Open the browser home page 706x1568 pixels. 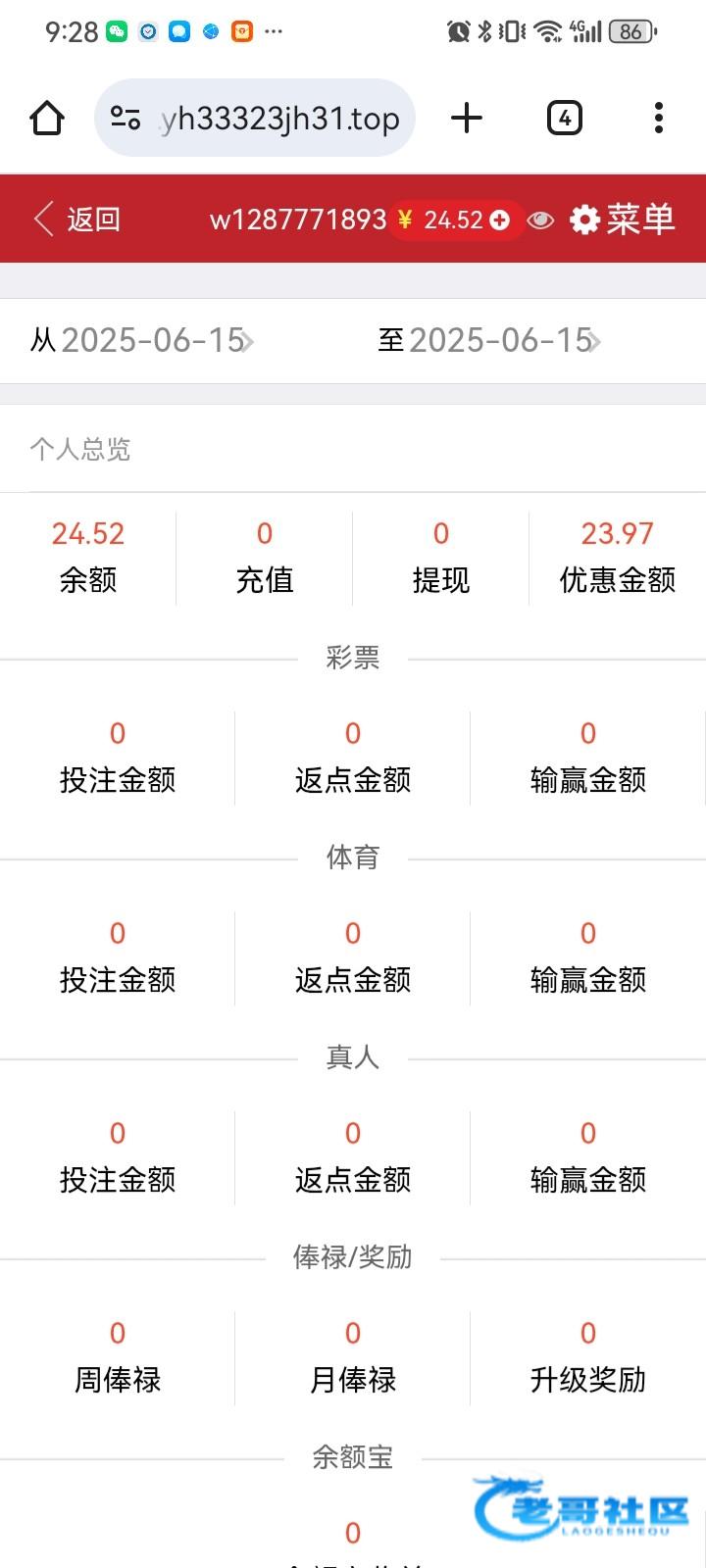(47, 119)
